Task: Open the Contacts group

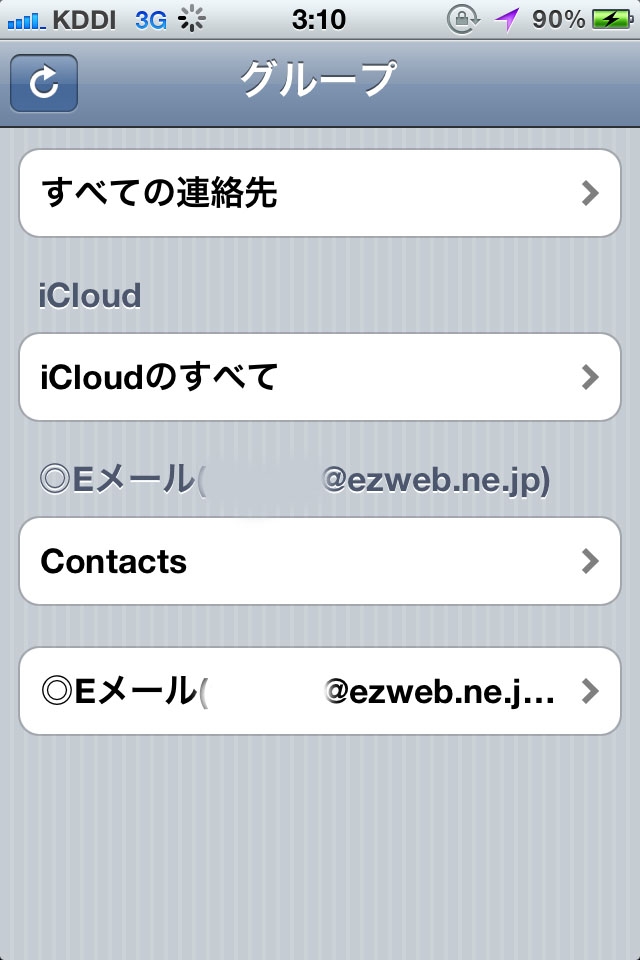Action: click(x=320, y=561)
